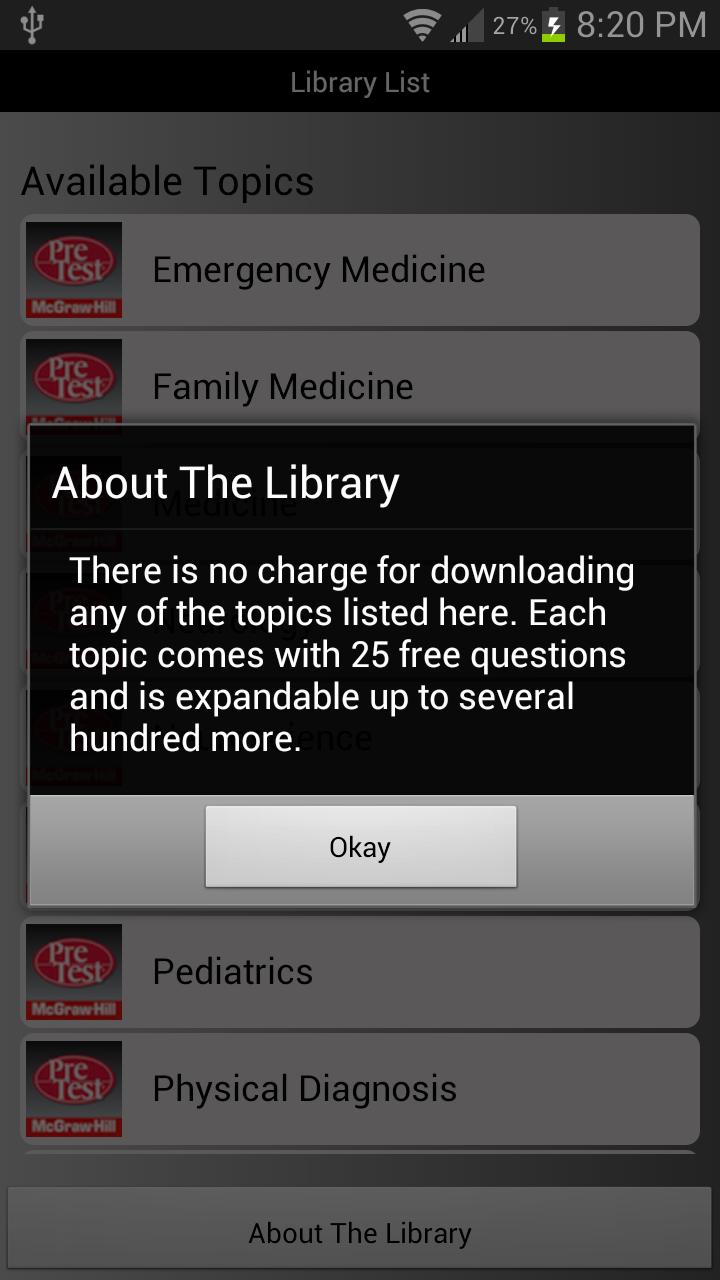Open the Emergency Medicine topic
Image resolution: width=720 pixels, height=1280 pixels.
(x=360, y=270)
